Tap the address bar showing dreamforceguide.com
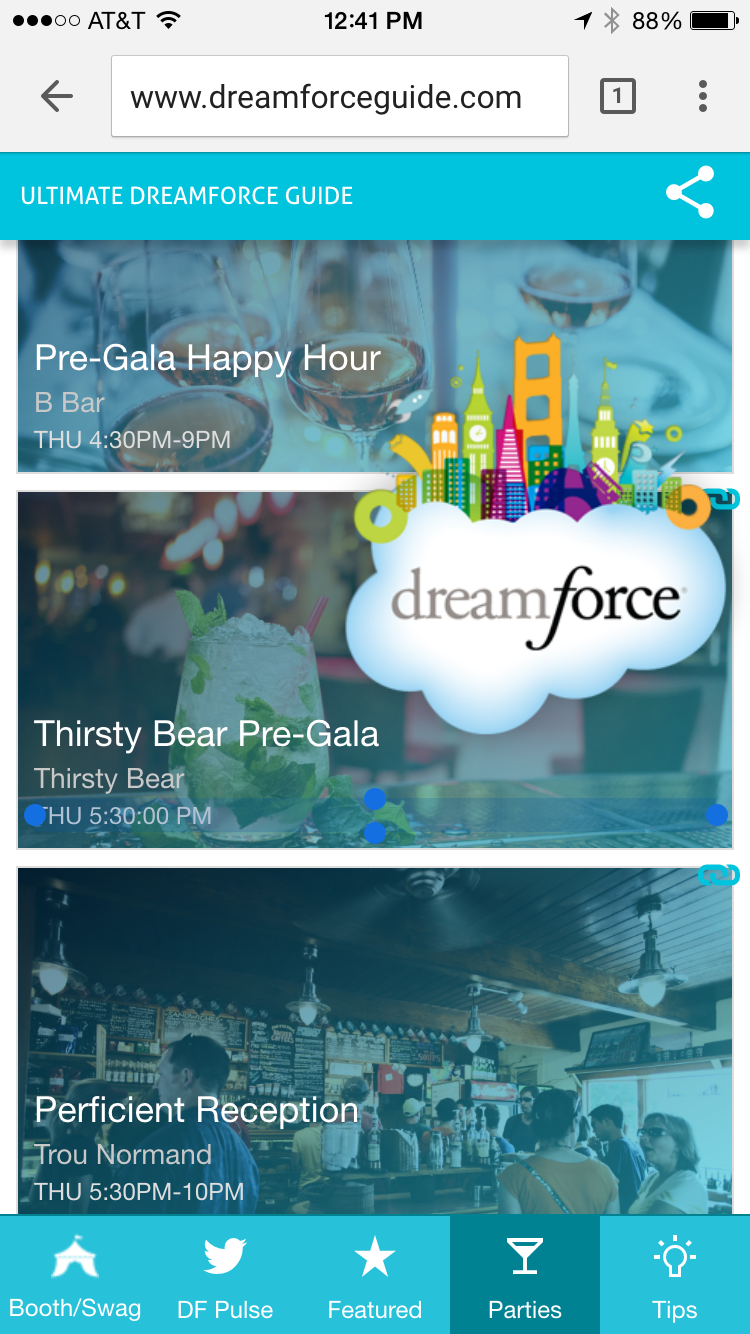The height and width of the screenshot is (1334, 750). tap(340, 96)
